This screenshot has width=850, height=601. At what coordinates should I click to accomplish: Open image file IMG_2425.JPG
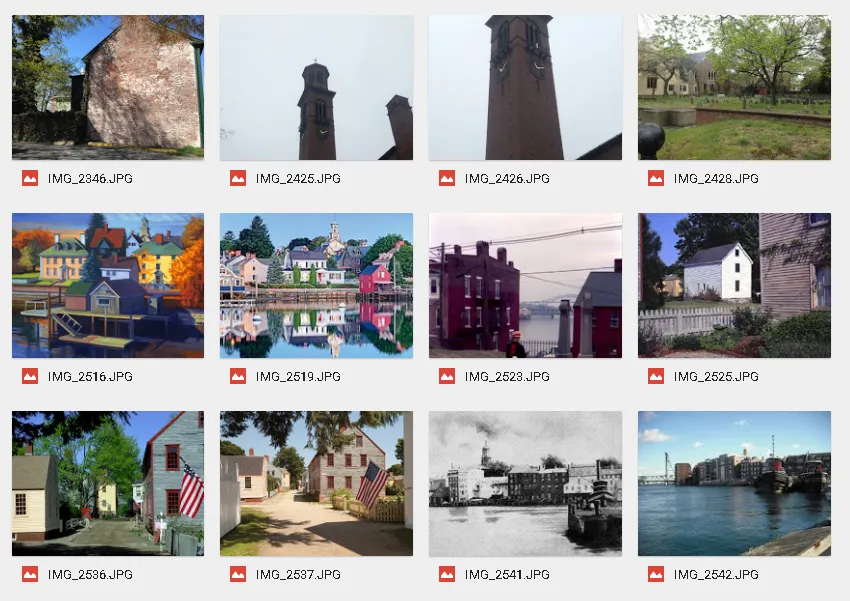pos(317,87)
